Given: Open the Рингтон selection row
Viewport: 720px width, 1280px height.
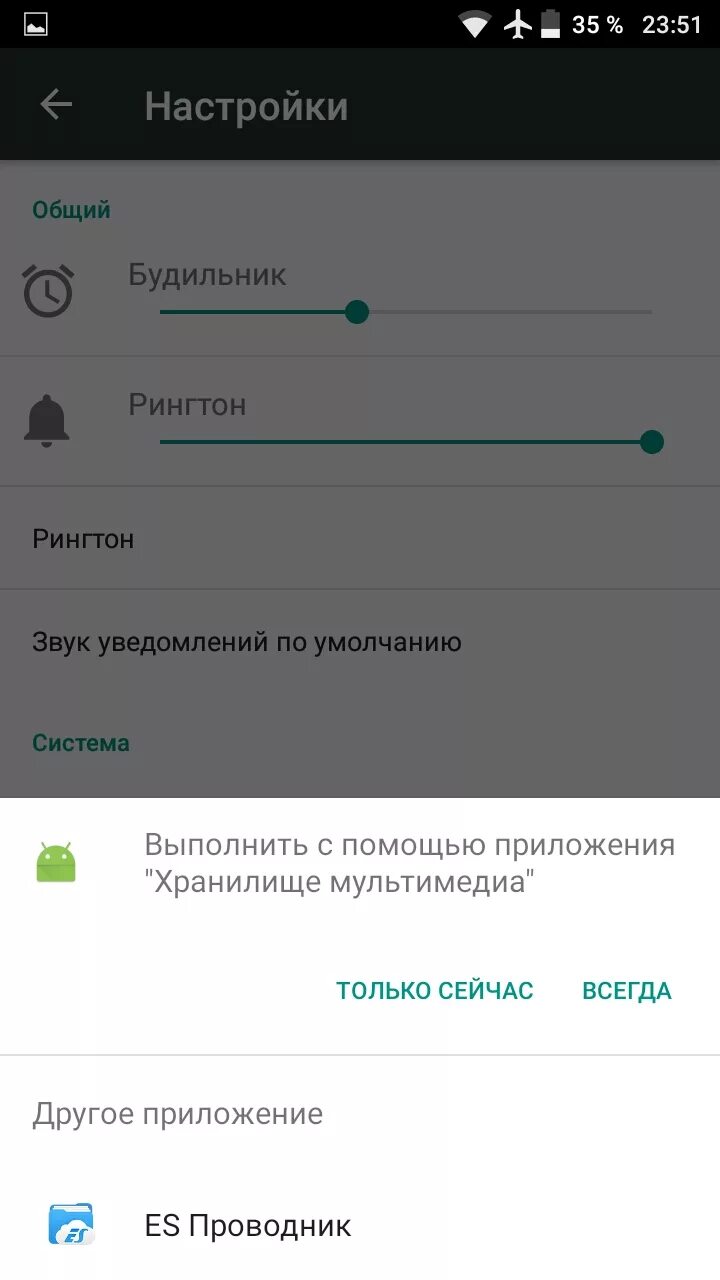Looking at the screenshot, I should [360, 539].
